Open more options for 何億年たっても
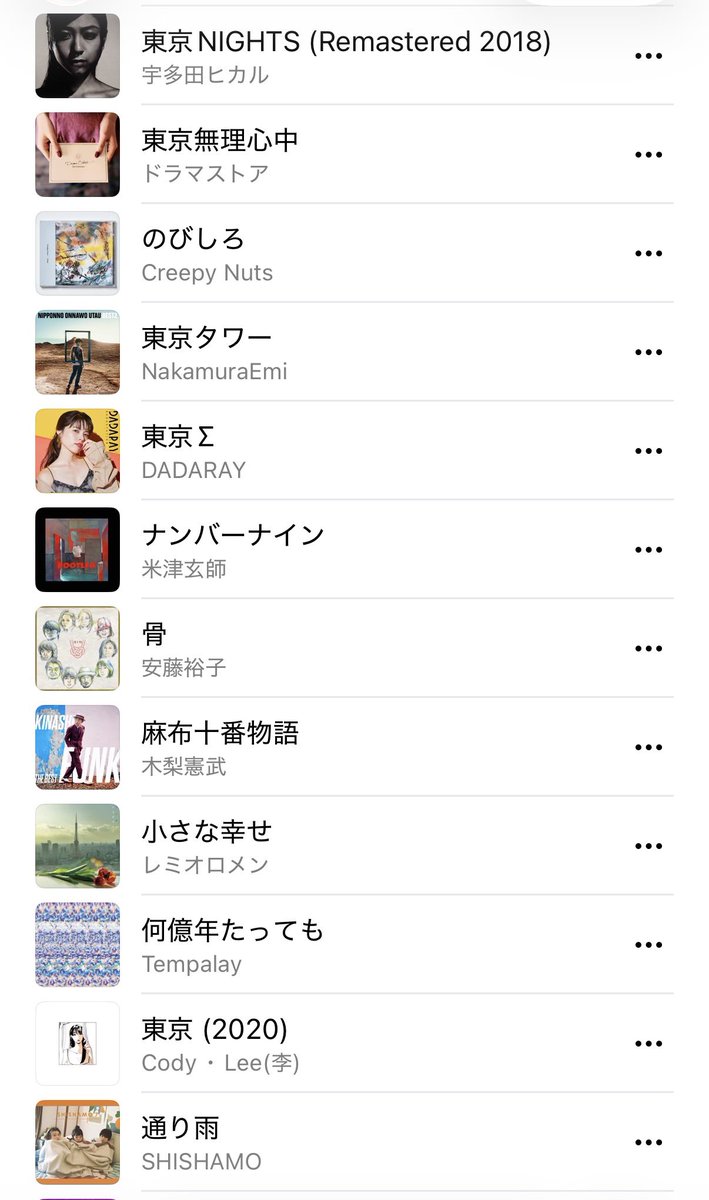 648,945
